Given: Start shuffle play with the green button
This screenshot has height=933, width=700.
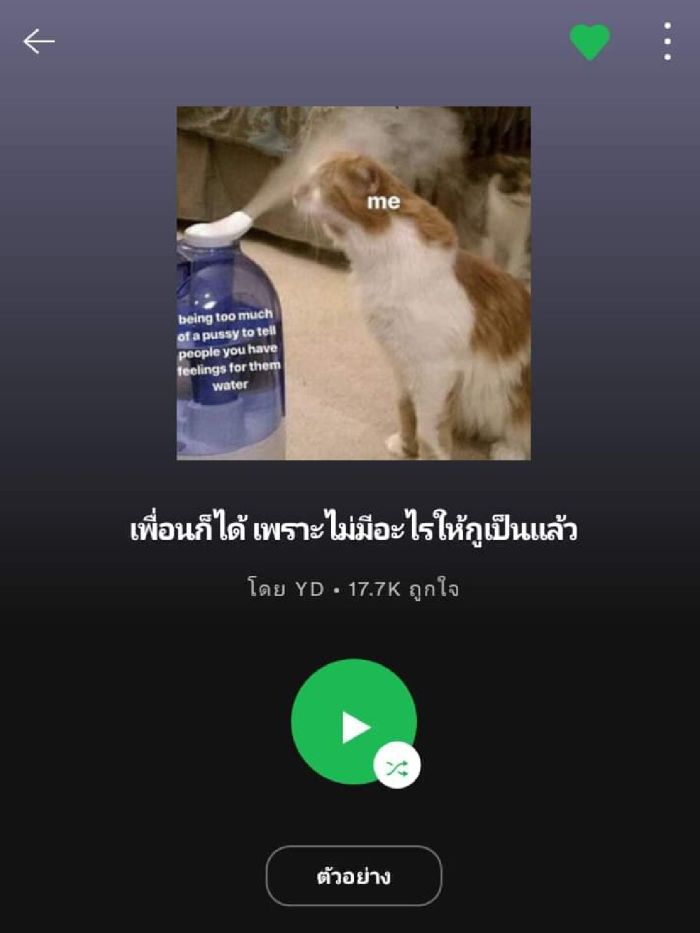Looking at the screenshot, I should [354, 722].
